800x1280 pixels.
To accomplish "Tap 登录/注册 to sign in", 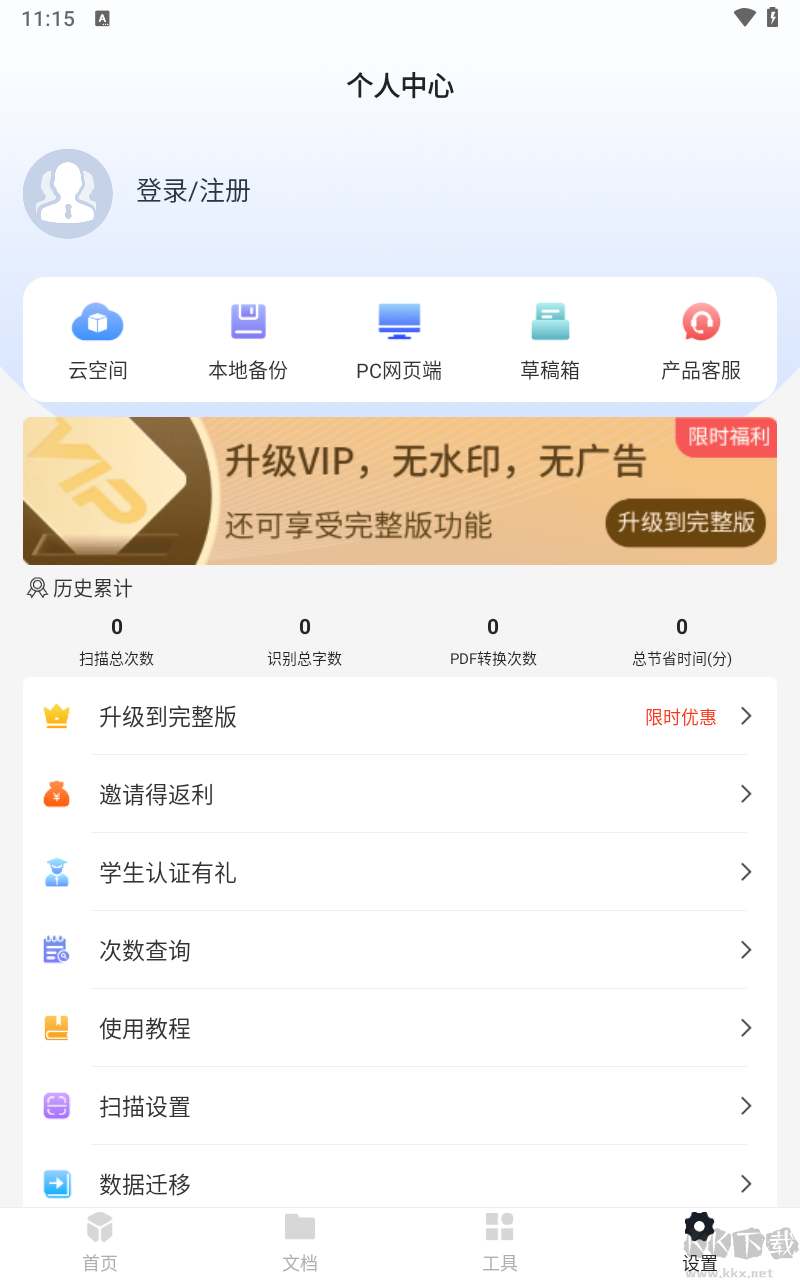I will [193, 191].
